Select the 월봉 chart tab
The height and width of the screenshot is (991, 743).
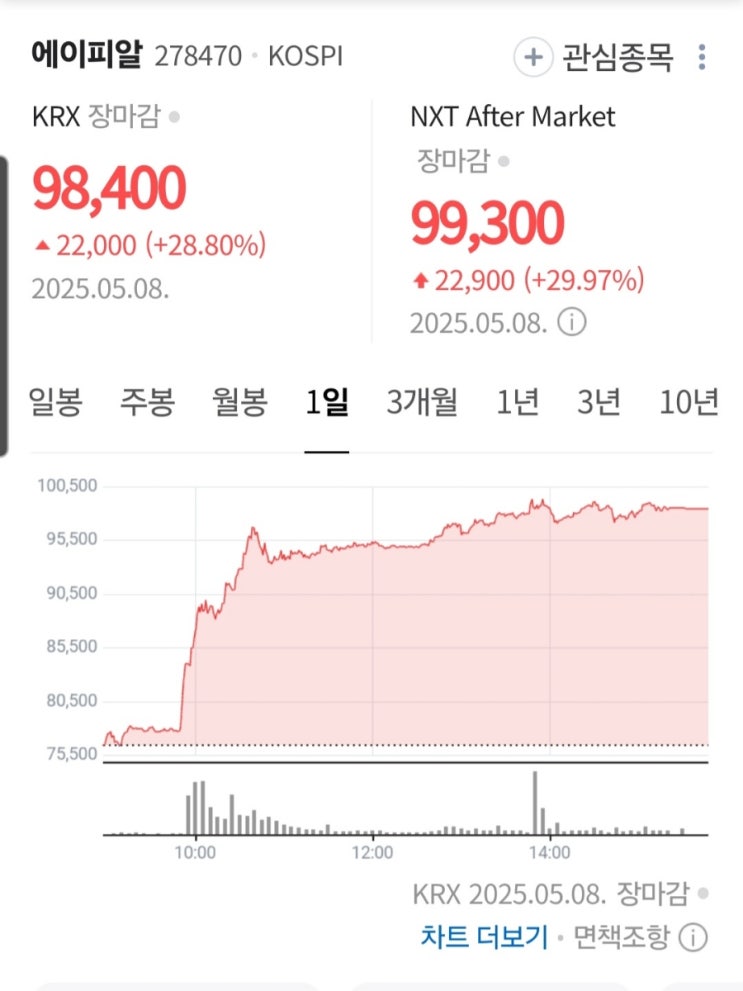[x=240, y=401]
